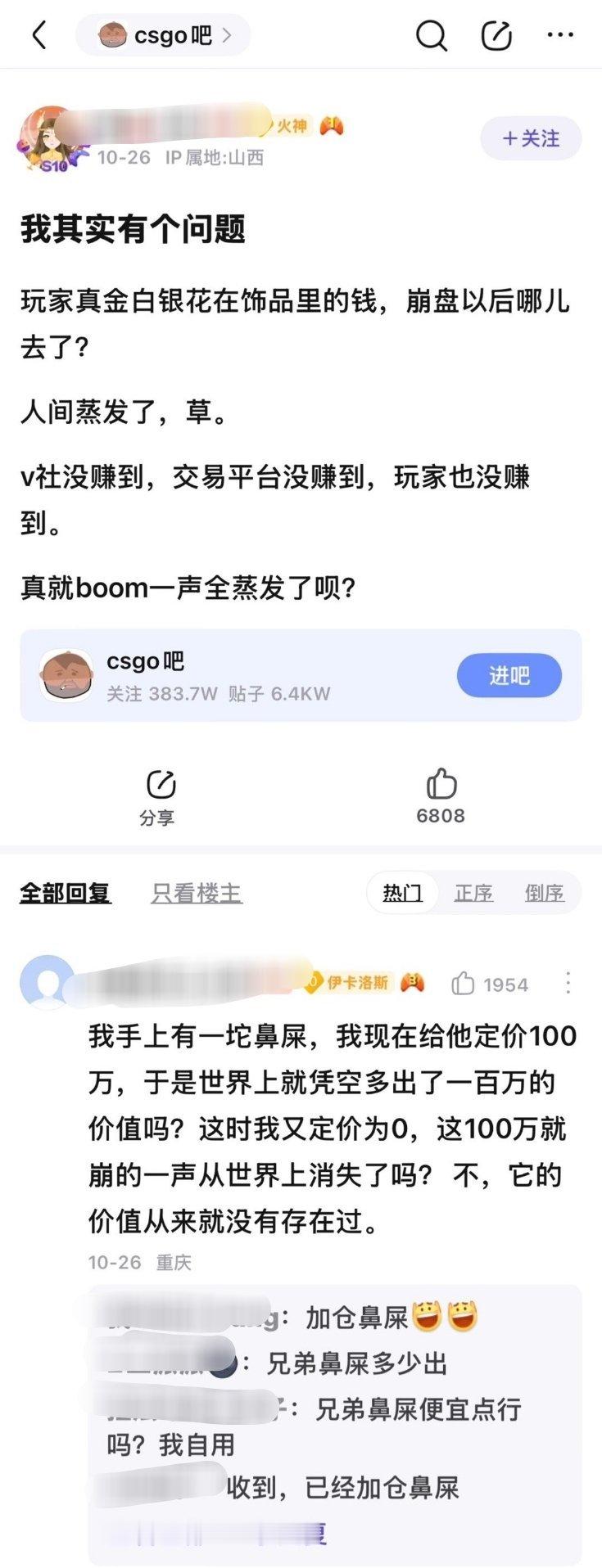Image resolution: width=602 pixels, height=1568 pixels.
Task: Select 正序 reply ordering
Action: (475, 893)
